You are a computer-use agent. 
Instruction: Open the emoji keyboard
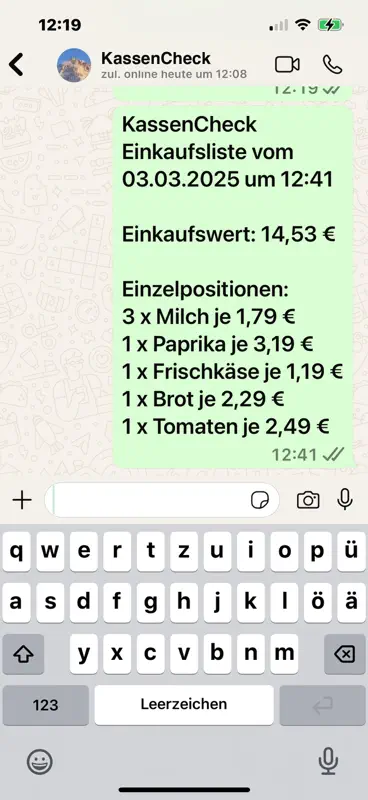point(39,762)
